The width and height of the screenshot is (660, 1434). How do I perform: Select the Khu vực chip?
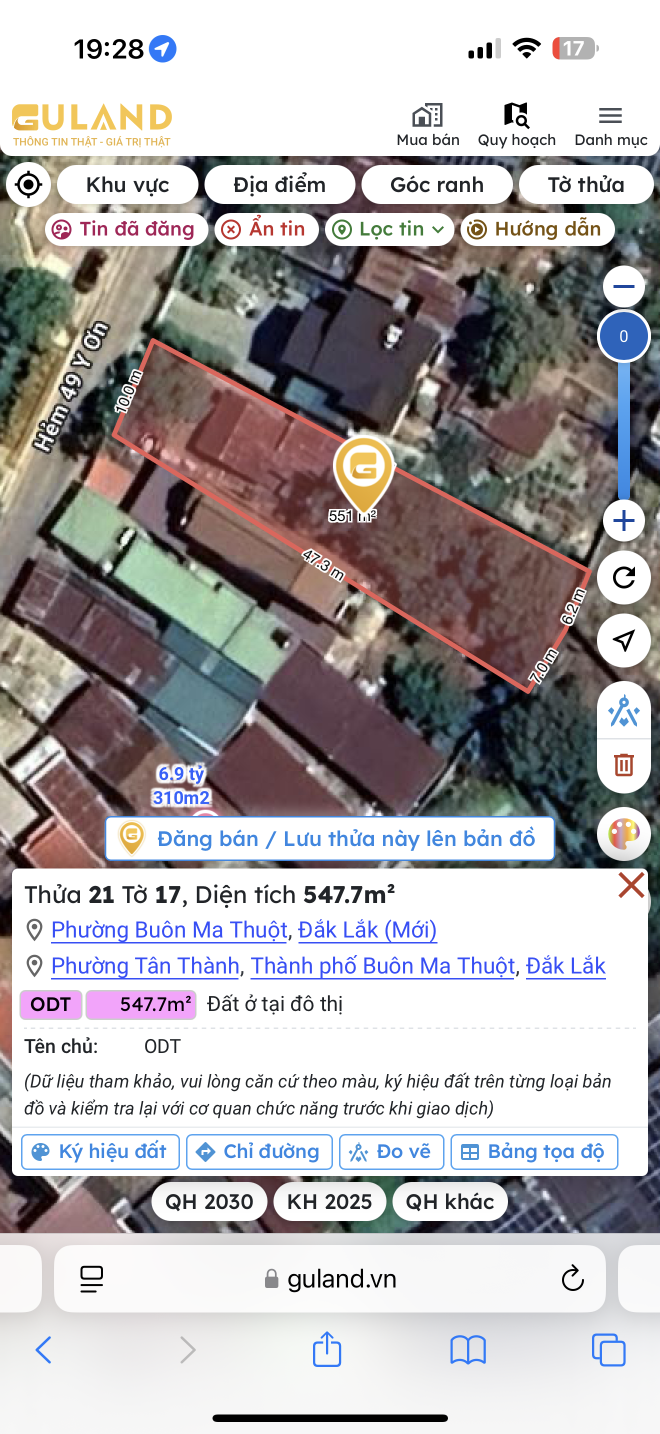pos(127,185)
